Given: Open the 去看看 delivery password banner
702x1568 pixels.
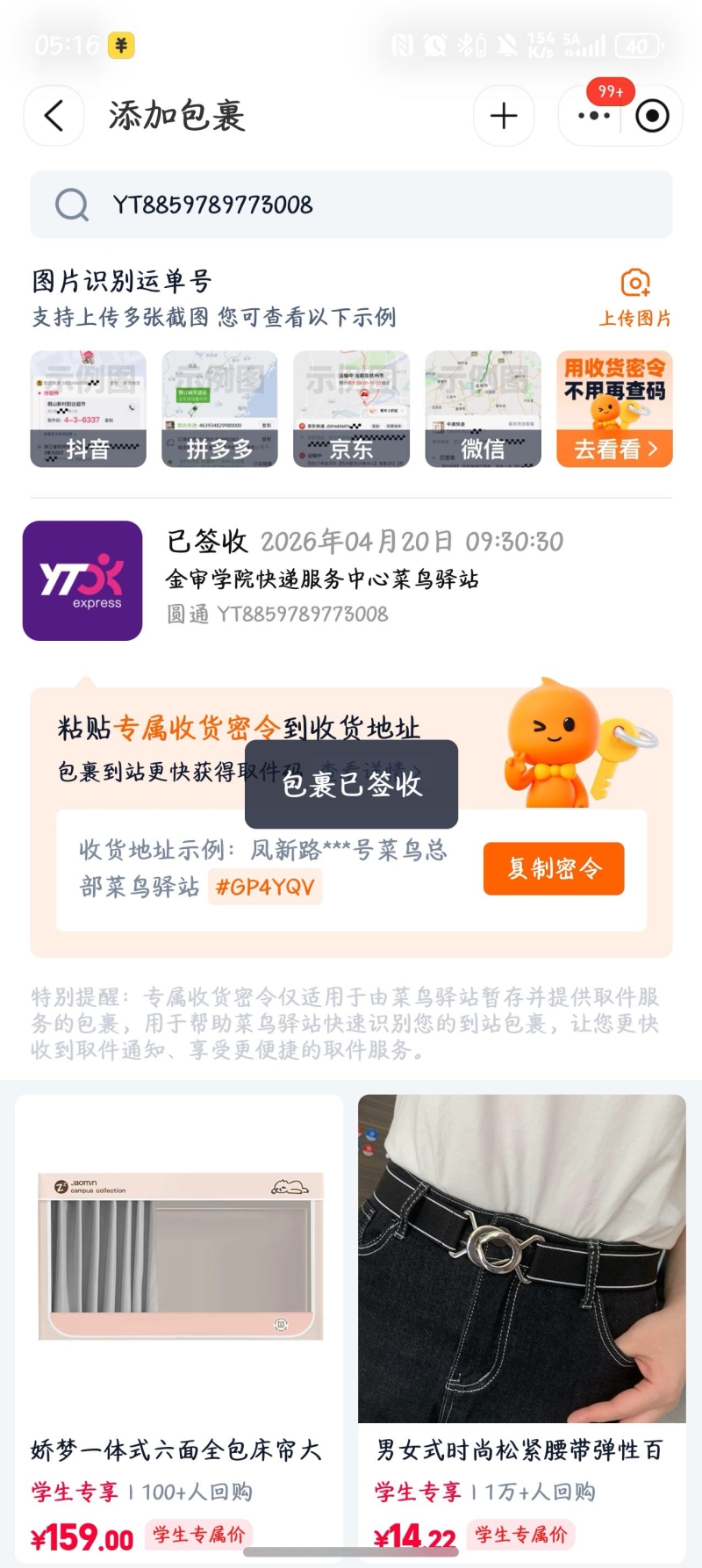Looking at the screenshot, I should (614, 409).
